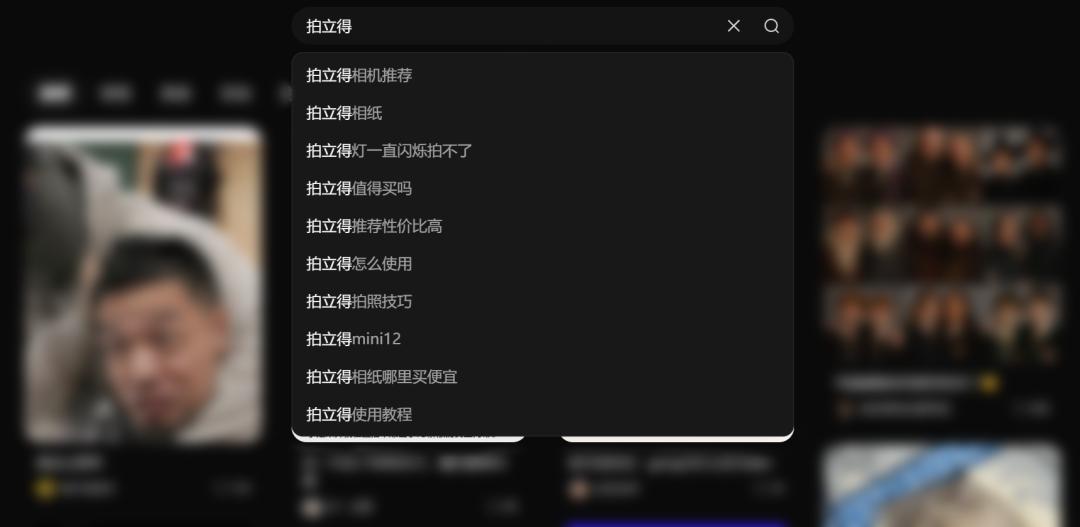Pick the 拍立得值得买吗 suggestion
Screen dimensions: 1080x527
click(x=359, y=188)
